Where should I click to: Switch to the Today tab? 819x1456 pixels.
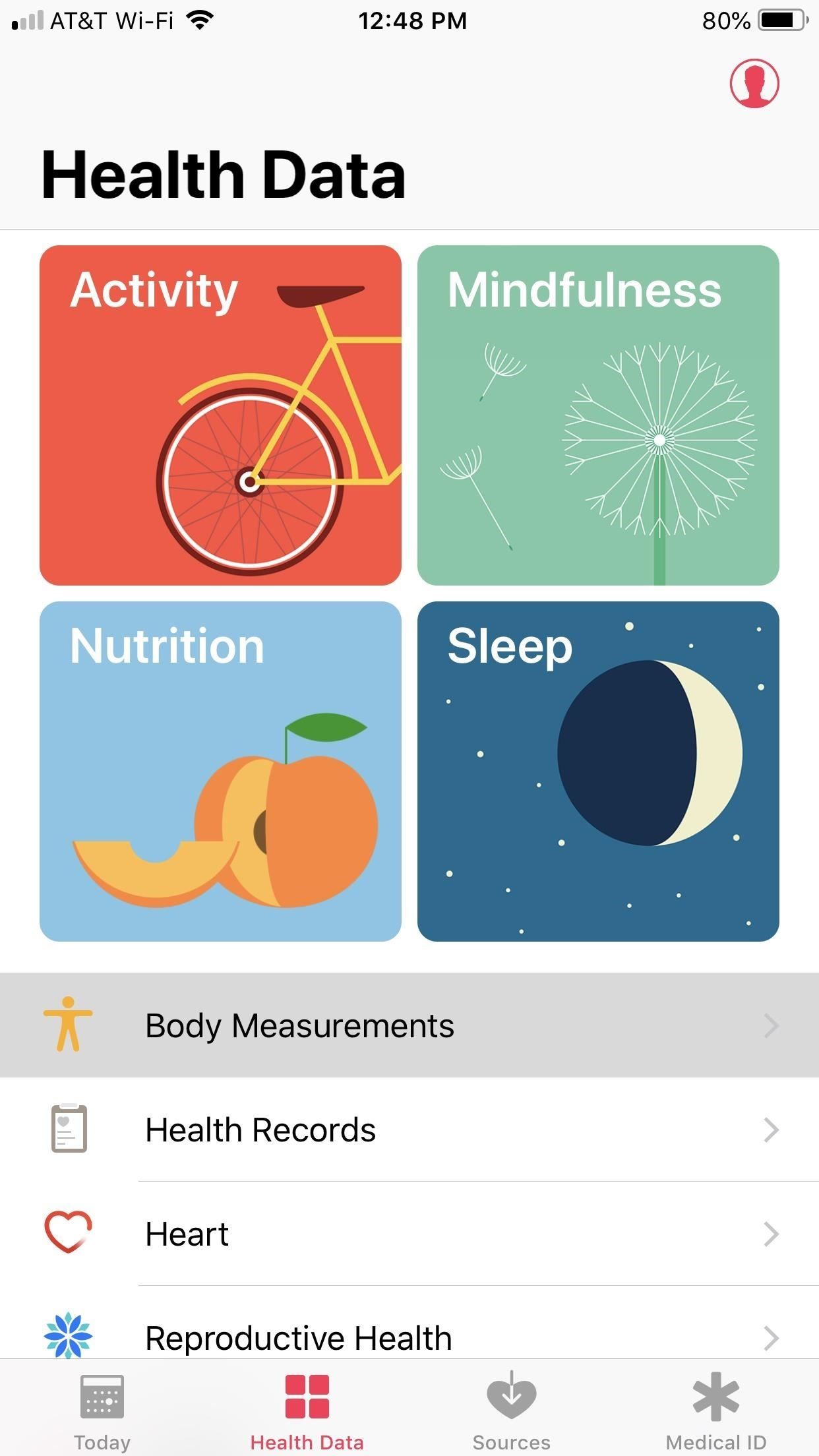pos(102,1410)
